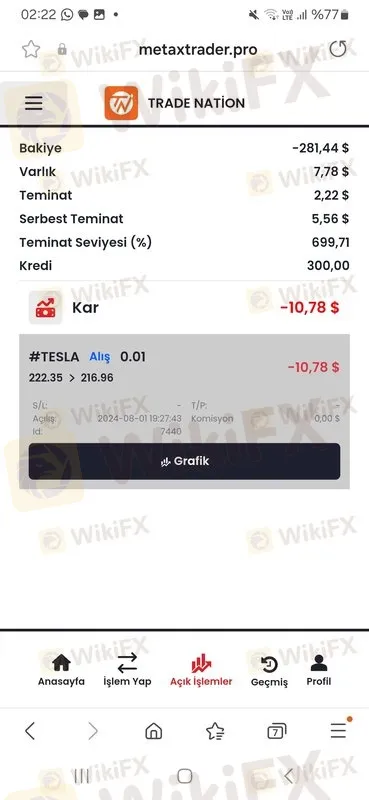Go back in the browser toolbar

30,731
